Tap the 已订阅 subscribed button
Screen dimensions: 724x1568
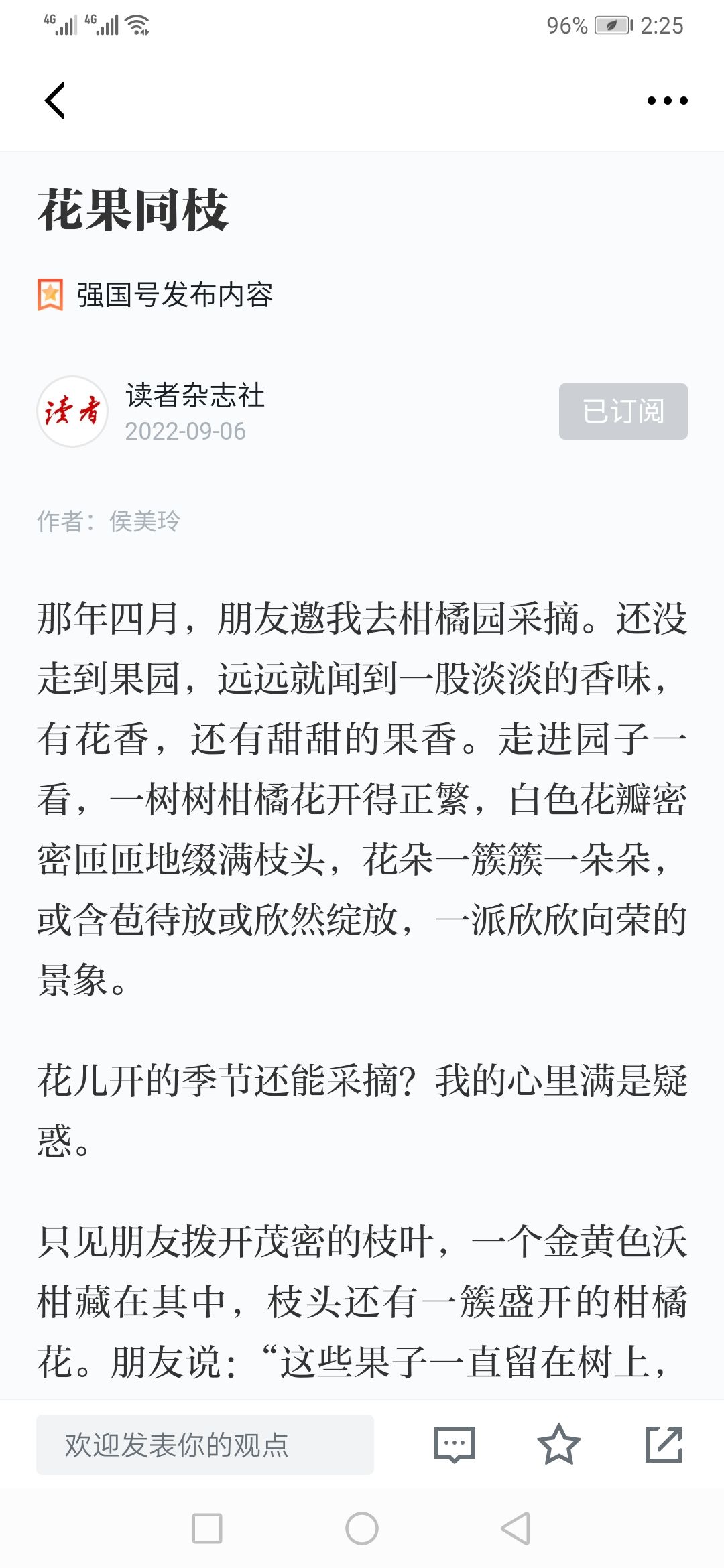623,411
